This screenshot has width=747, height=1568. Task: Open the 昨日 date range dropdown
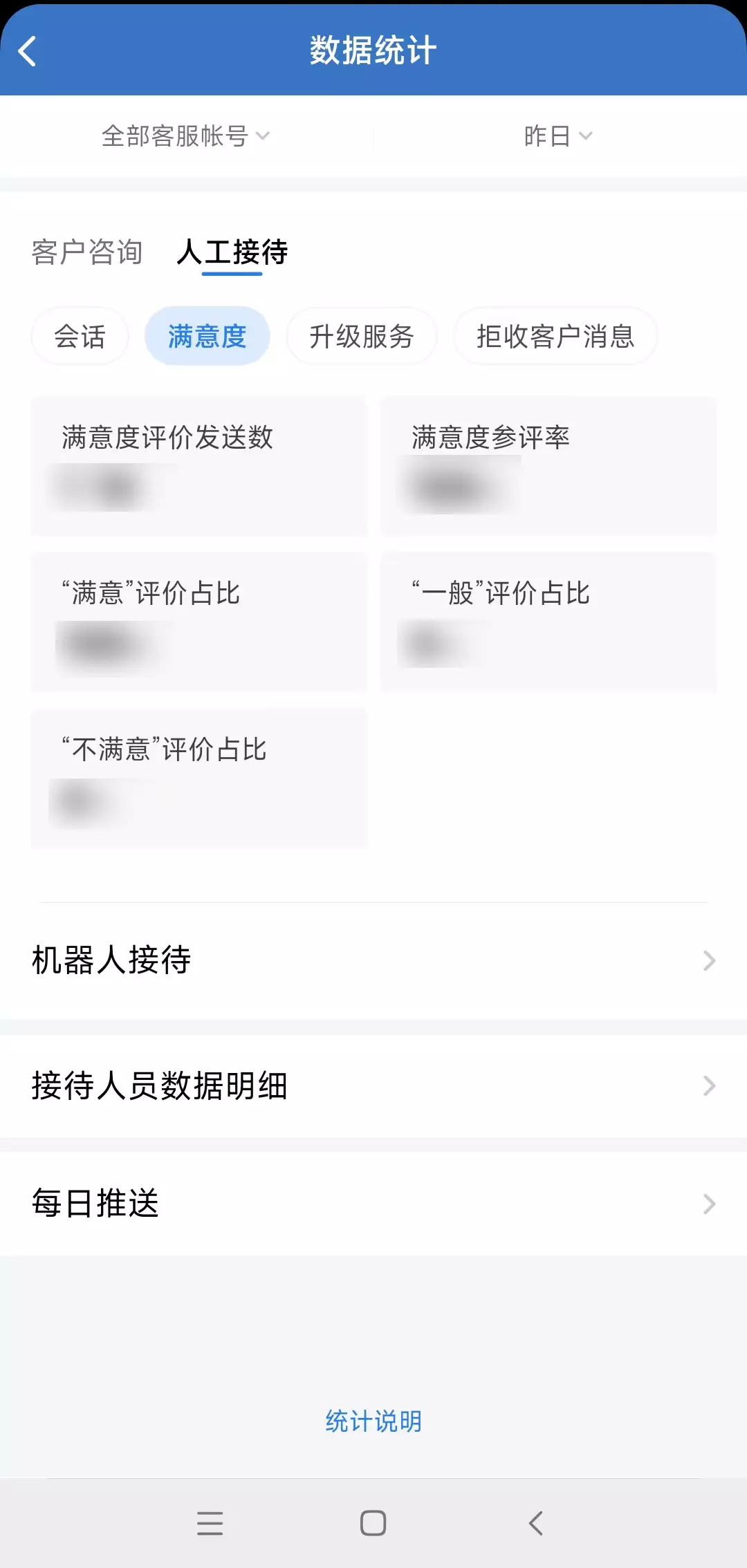[558, 136]
